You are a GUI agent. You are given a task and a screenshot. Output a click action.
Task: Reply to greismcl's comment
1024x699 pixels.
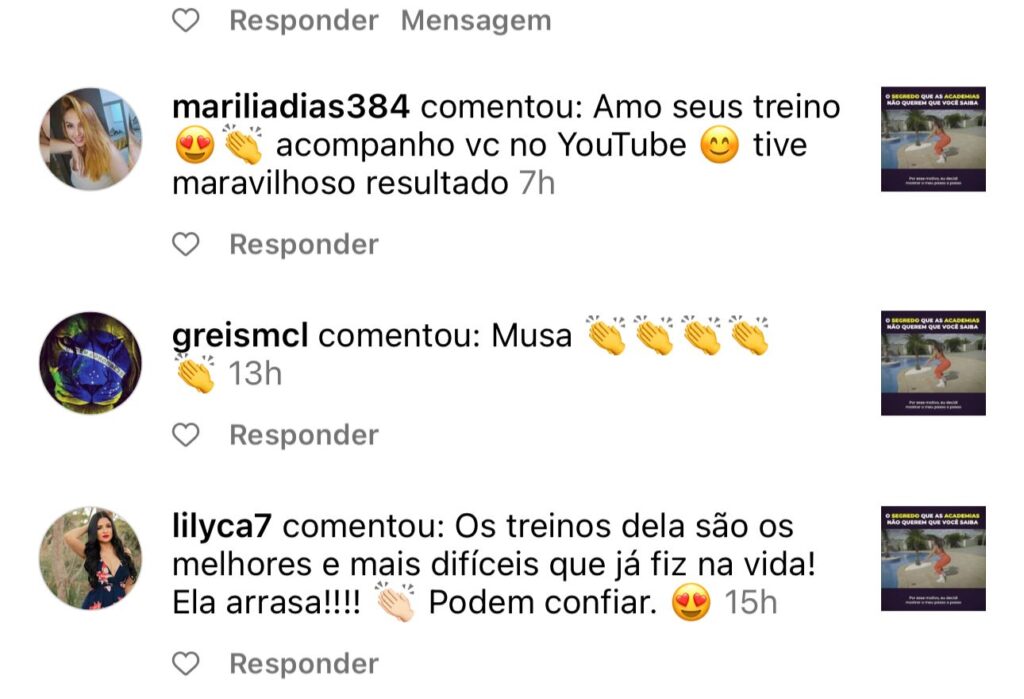304,435
